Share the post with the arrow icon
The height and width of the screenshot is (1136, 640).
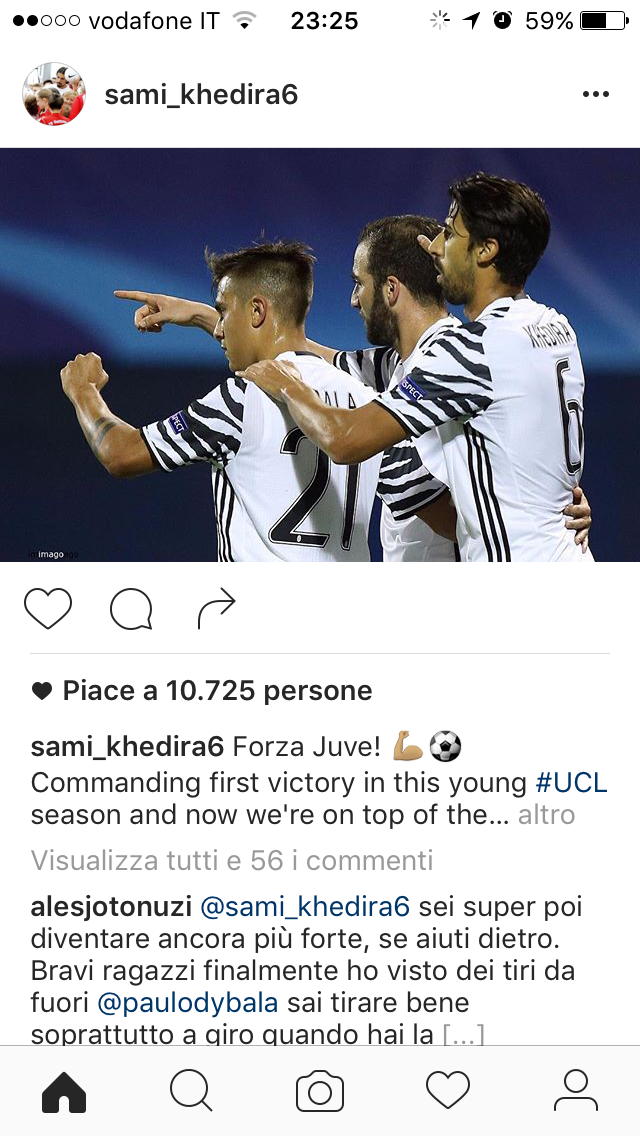click(216, 608)
